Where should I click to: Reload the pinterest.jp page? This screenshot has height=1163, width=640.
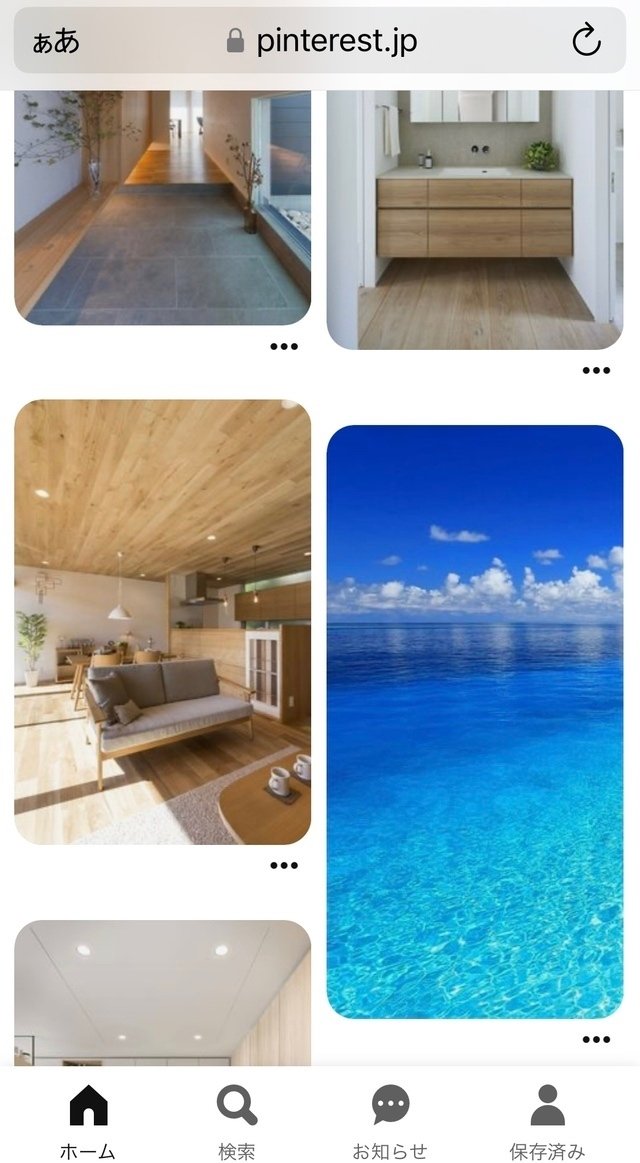(x=586, y=41)
